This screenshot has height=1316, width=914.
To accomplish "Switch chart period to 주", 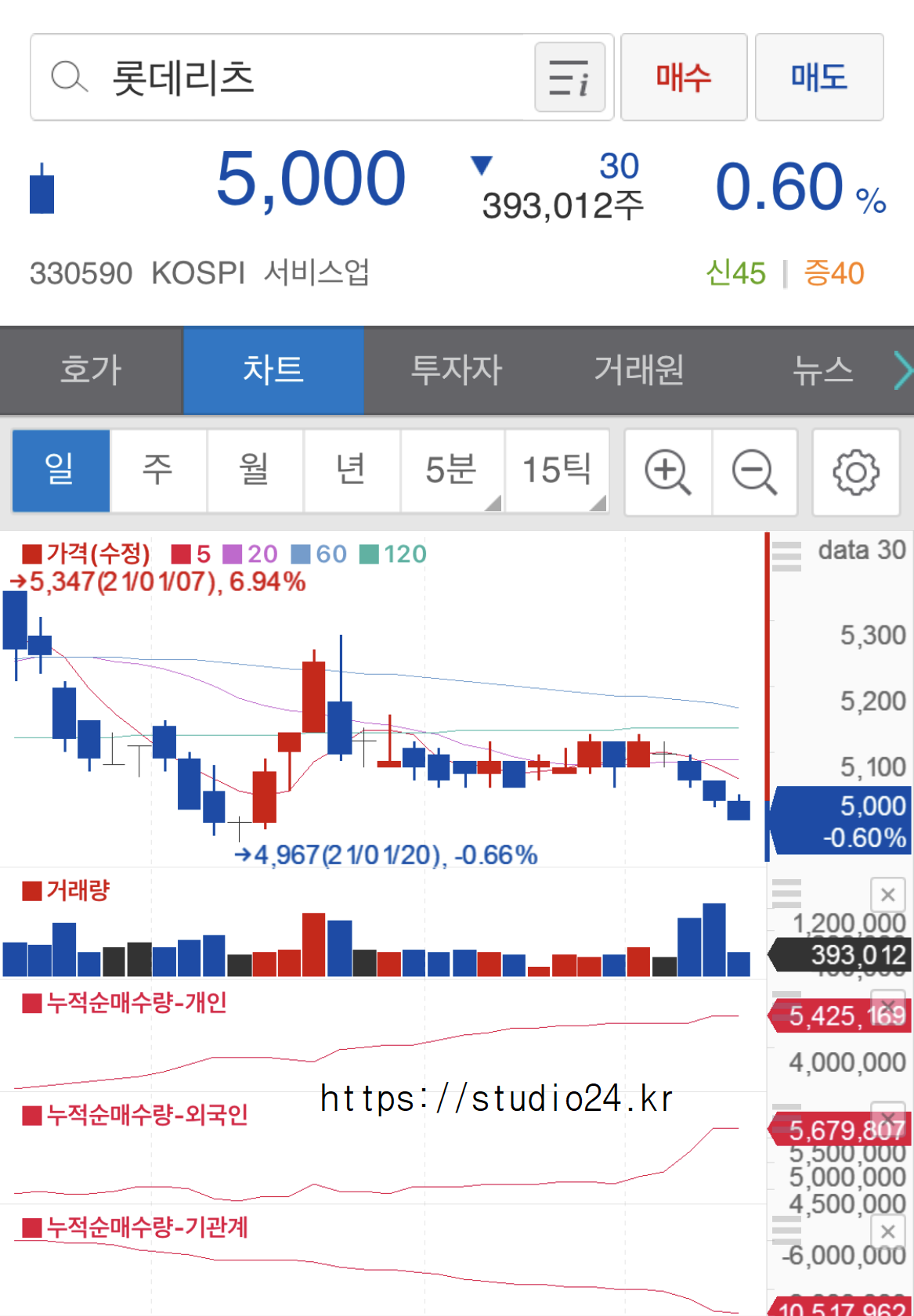I will (158, 471).
